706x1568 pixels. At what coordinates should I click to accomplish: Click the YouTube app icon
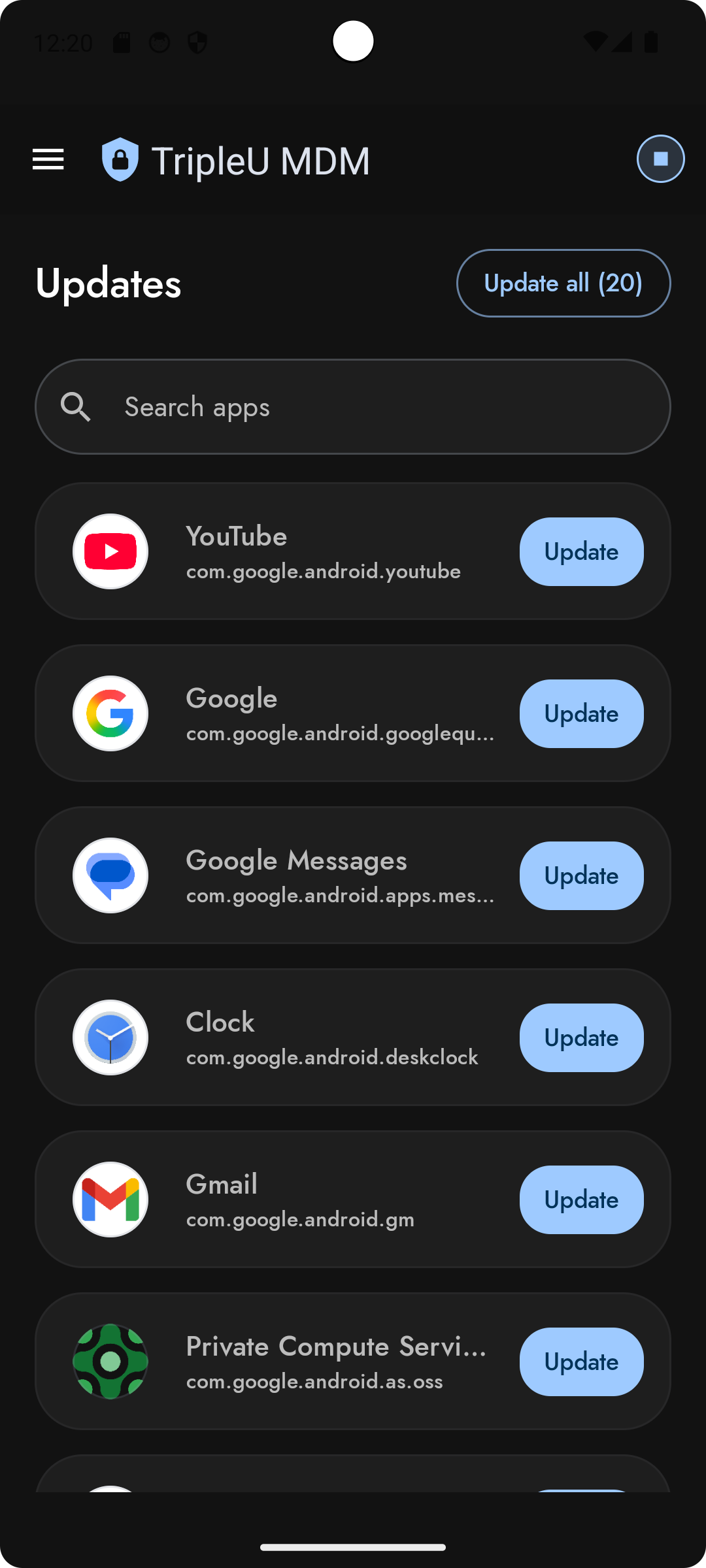(110, 551)
